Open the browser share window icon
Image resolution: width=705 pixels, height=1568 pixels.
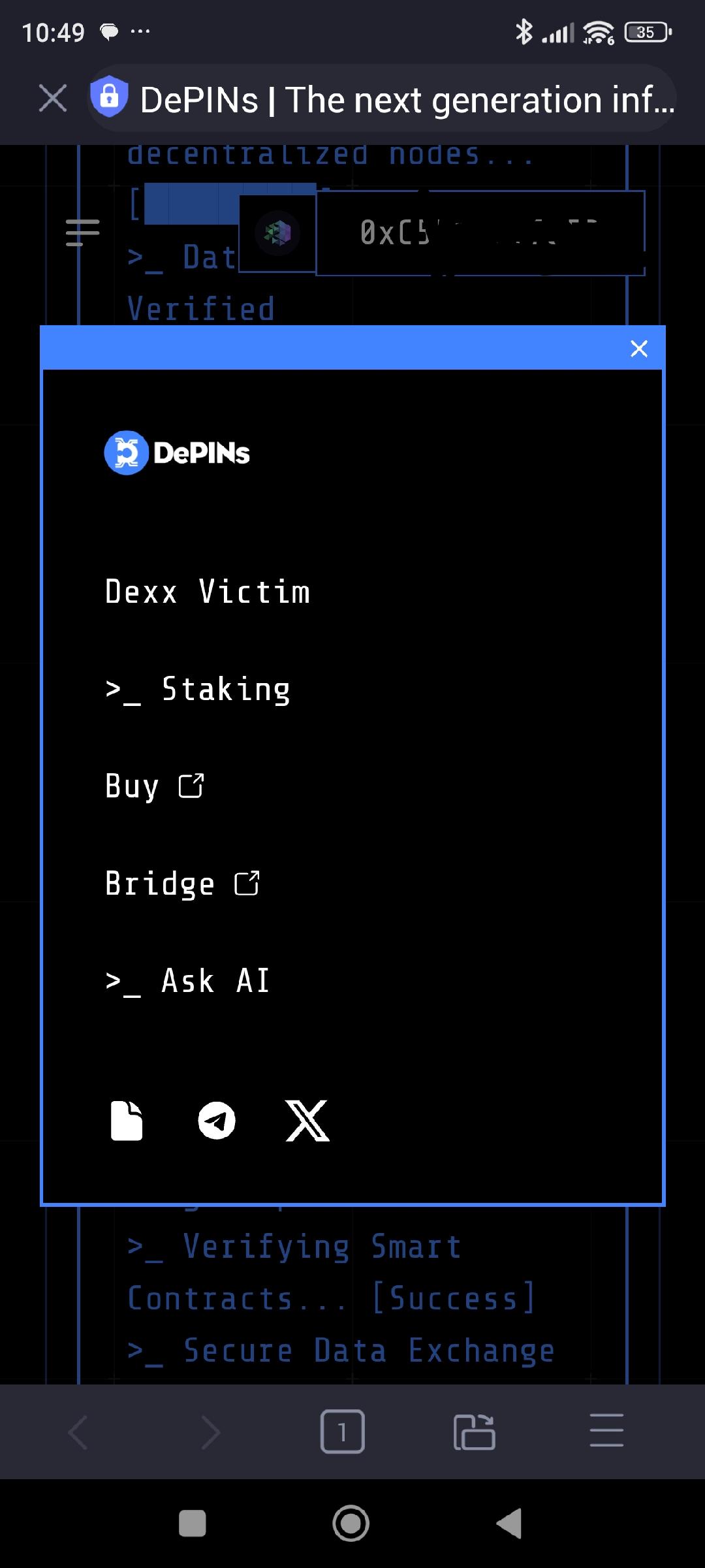pos(474,1432)
